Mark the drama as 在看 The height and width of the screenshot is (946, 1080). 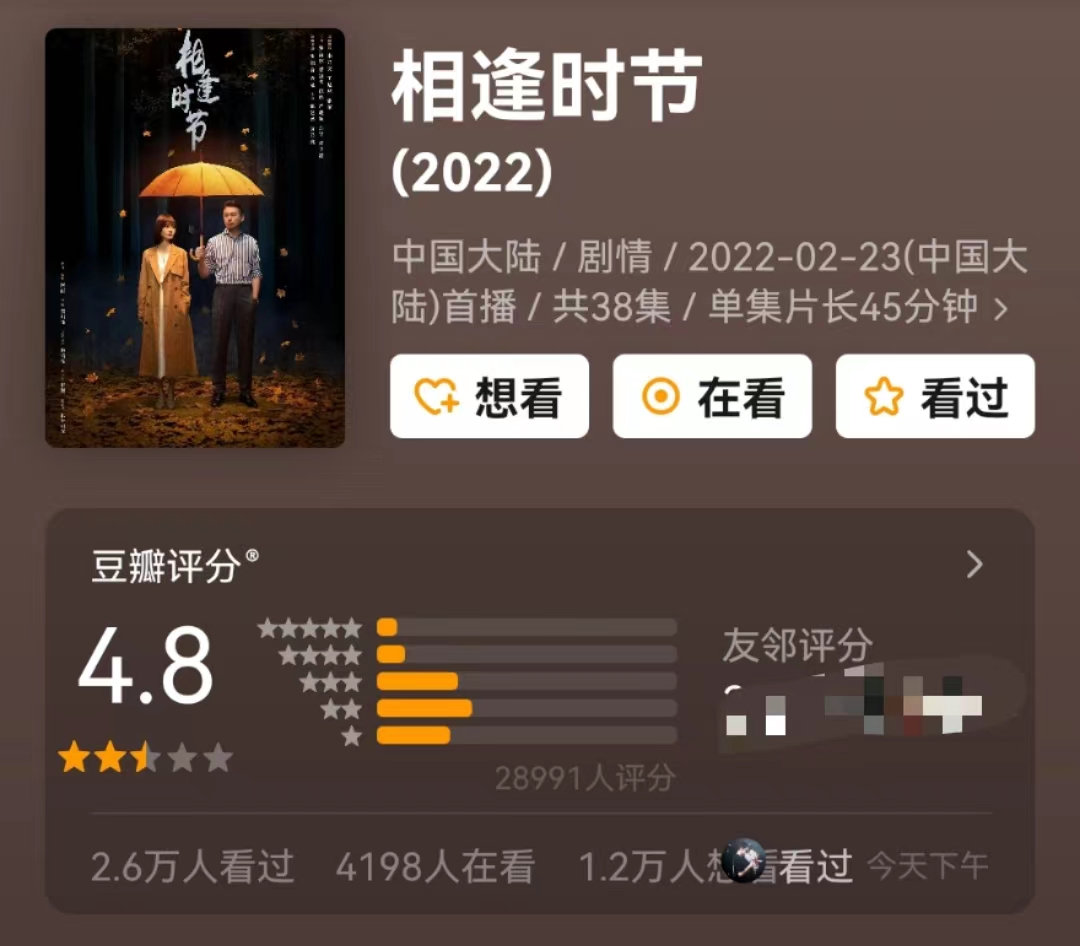pos(712,396)
